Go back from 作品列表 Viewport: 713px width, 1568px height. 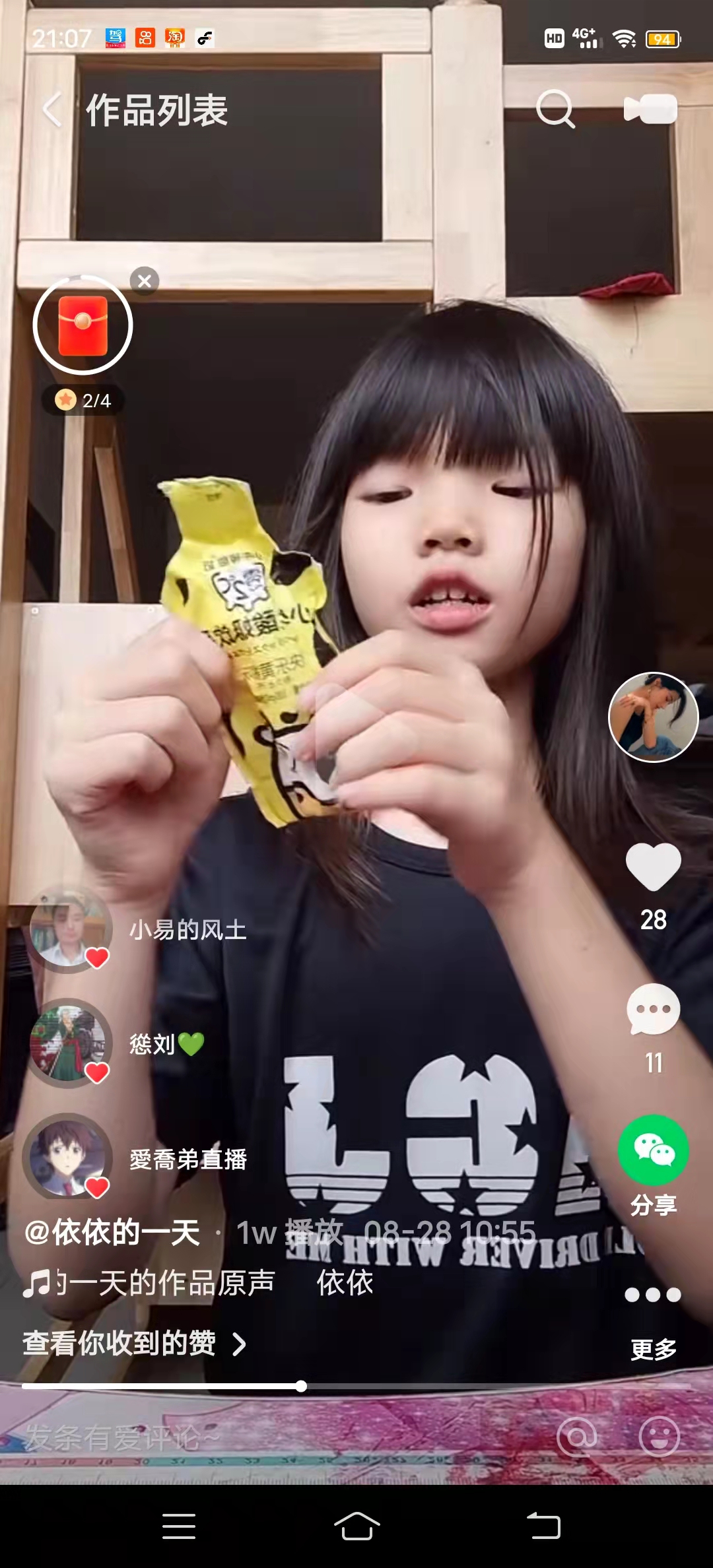tap(53, 110)
